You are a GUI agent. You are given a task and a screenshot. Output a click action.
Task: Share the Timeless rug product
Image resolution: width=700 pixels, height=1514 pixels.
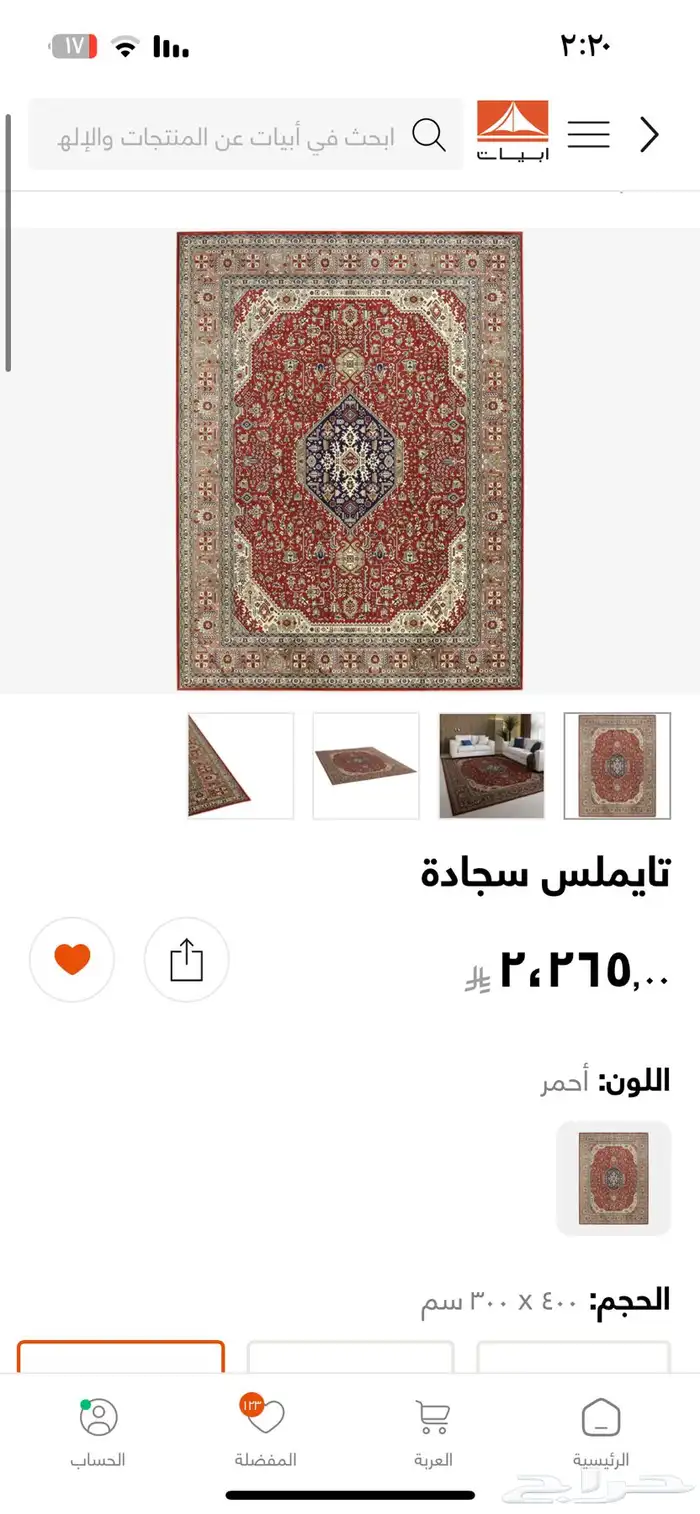[x=187, y=960]
